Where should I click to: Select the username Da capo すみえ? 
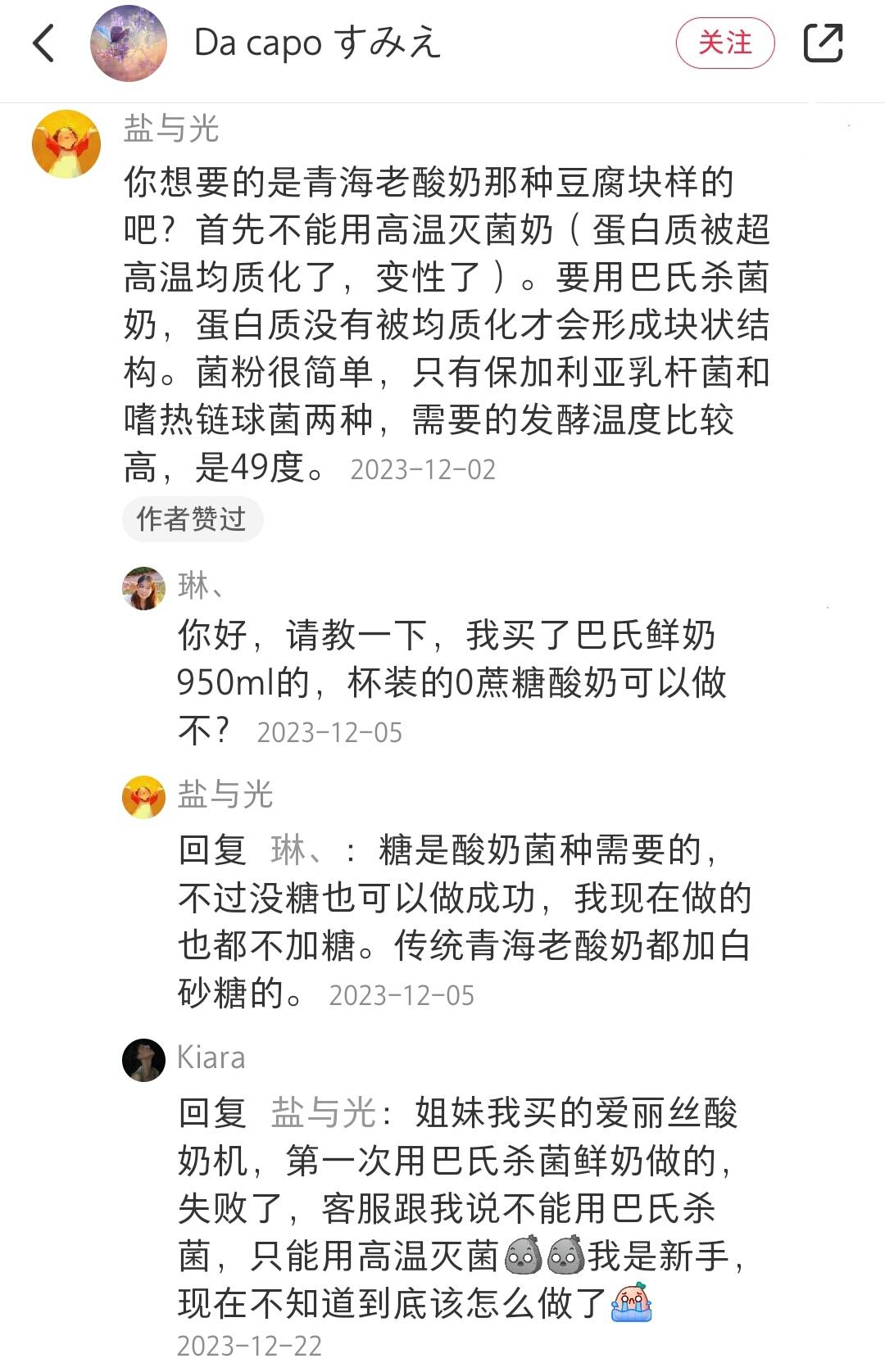coord(315,43)
